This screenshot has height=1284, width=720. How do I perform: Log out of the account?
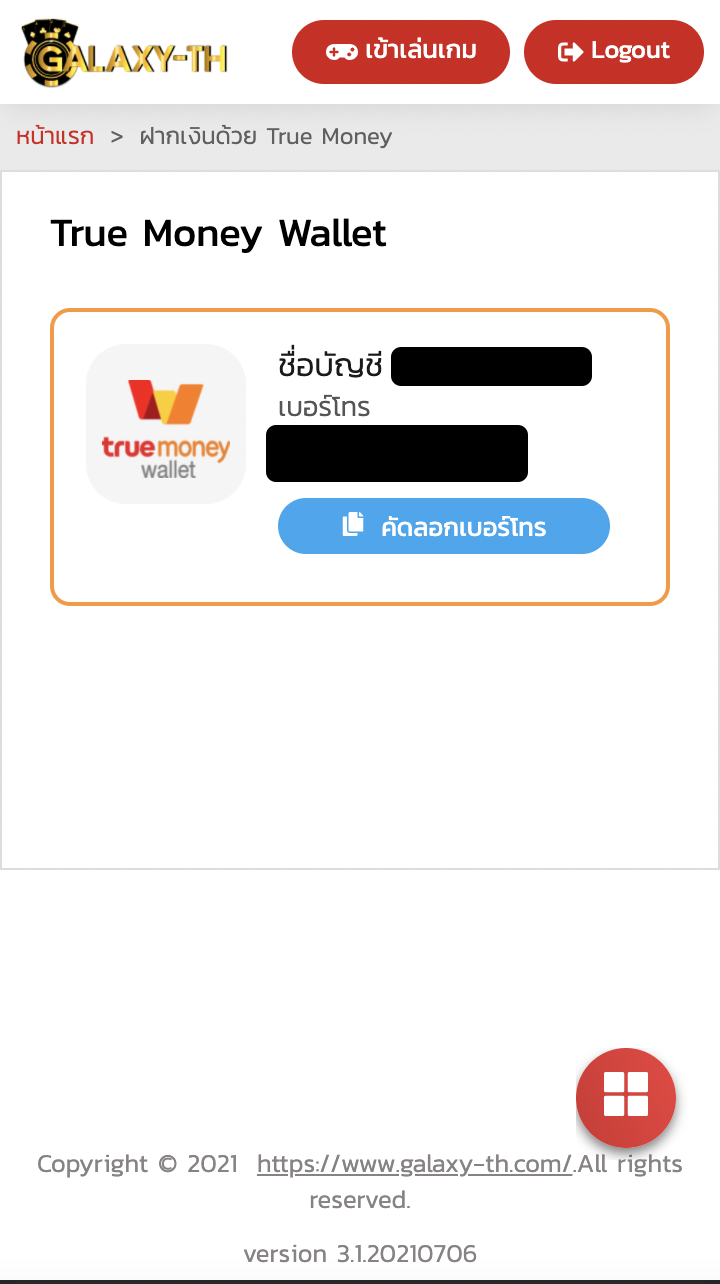coord(613,51)
